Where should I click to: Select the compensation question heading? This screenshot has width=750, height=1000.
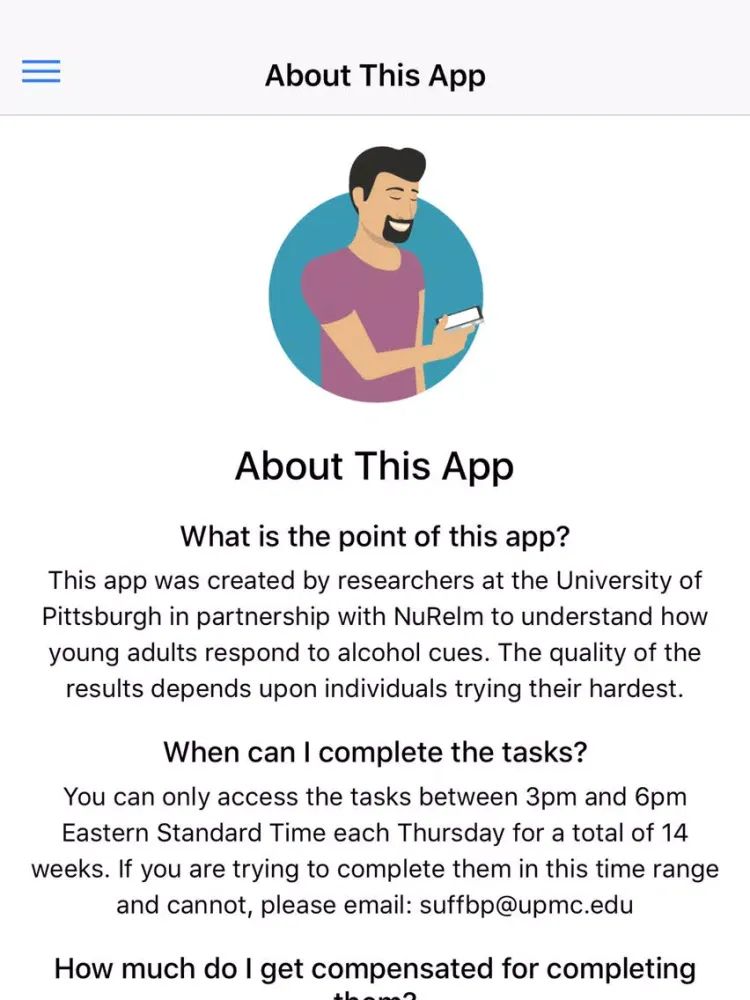click(x=374, y=968)
